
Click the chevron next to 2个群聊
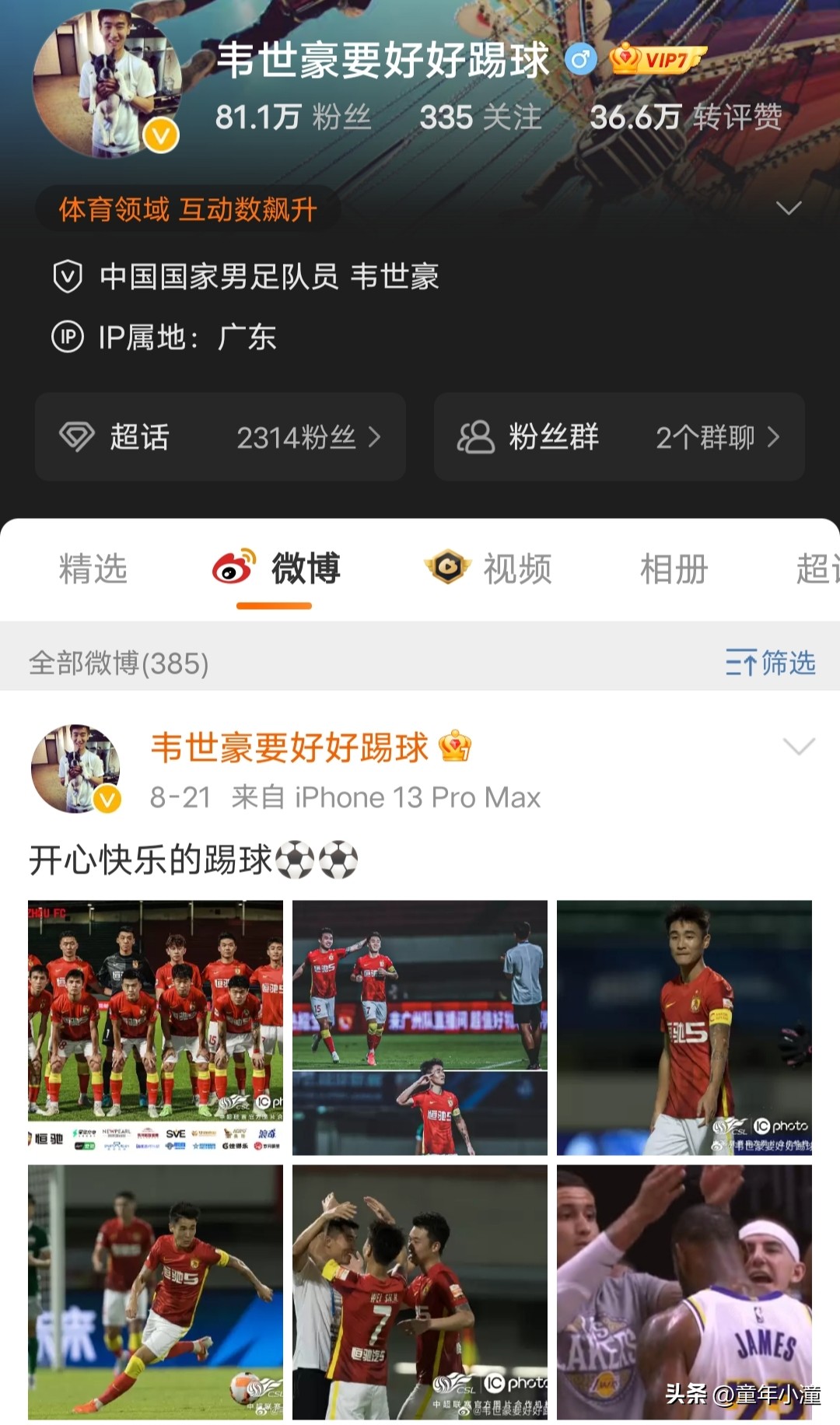click(x=773, y=437)
